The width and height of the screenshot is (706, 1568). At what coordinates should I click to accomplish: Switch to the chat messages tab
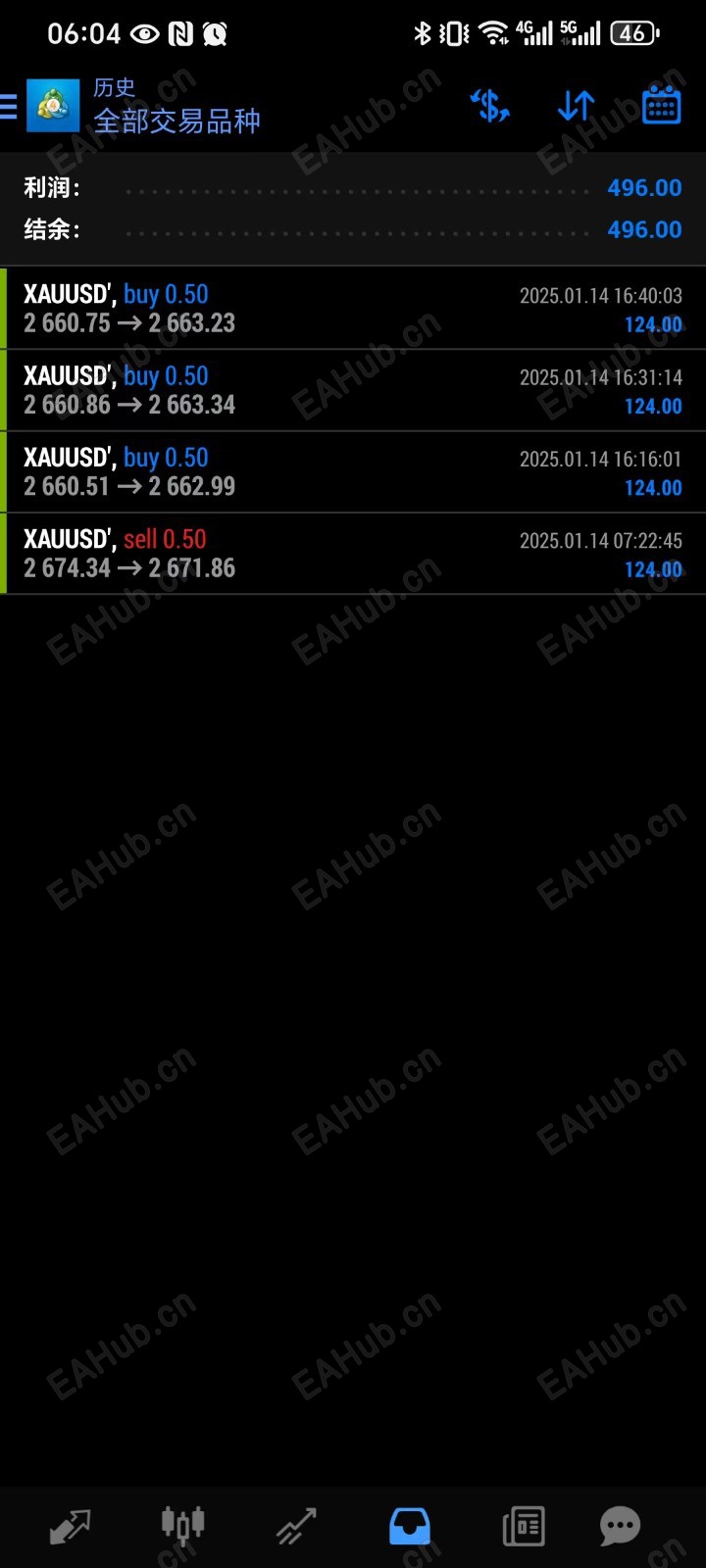click(620, 1526)
